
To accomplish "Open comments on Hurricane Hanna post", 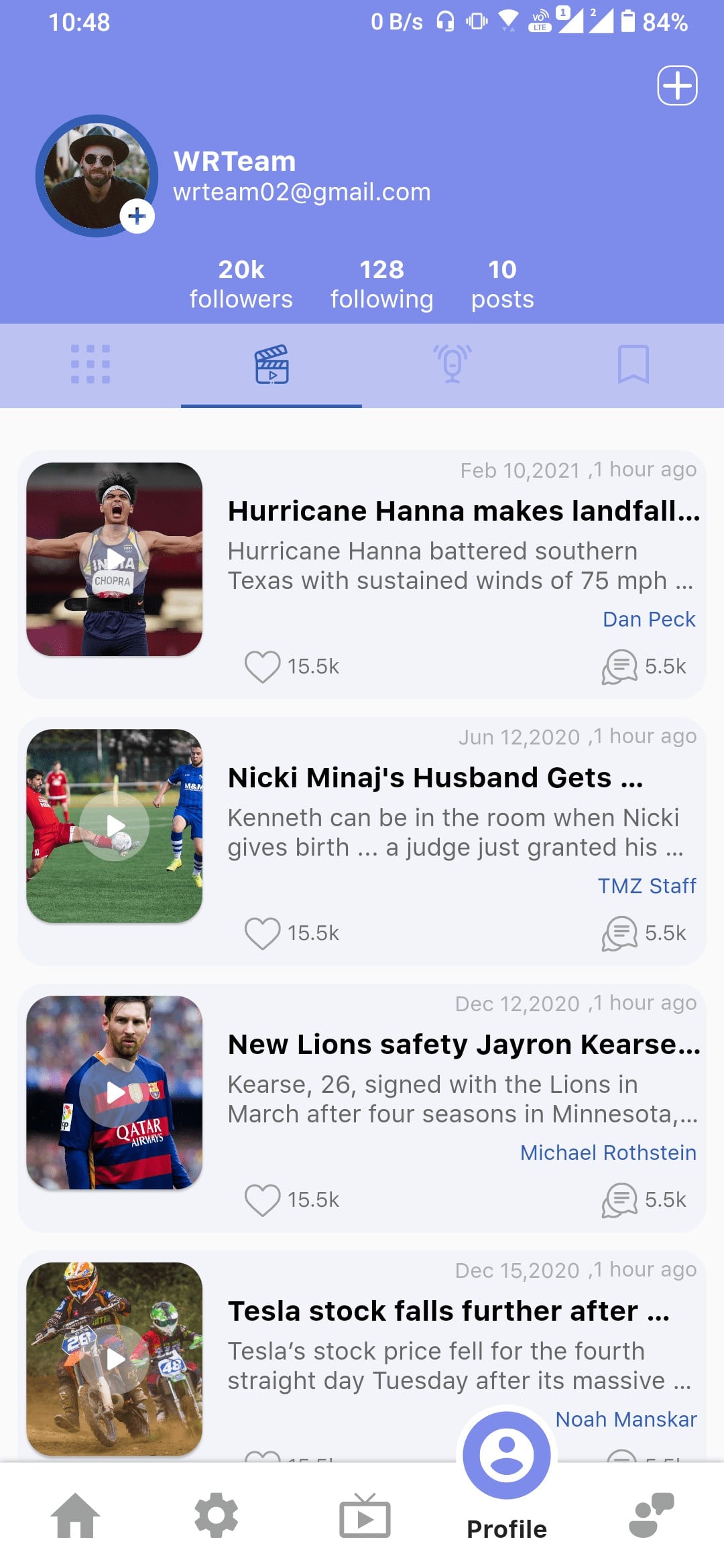I will pos(619,667).
